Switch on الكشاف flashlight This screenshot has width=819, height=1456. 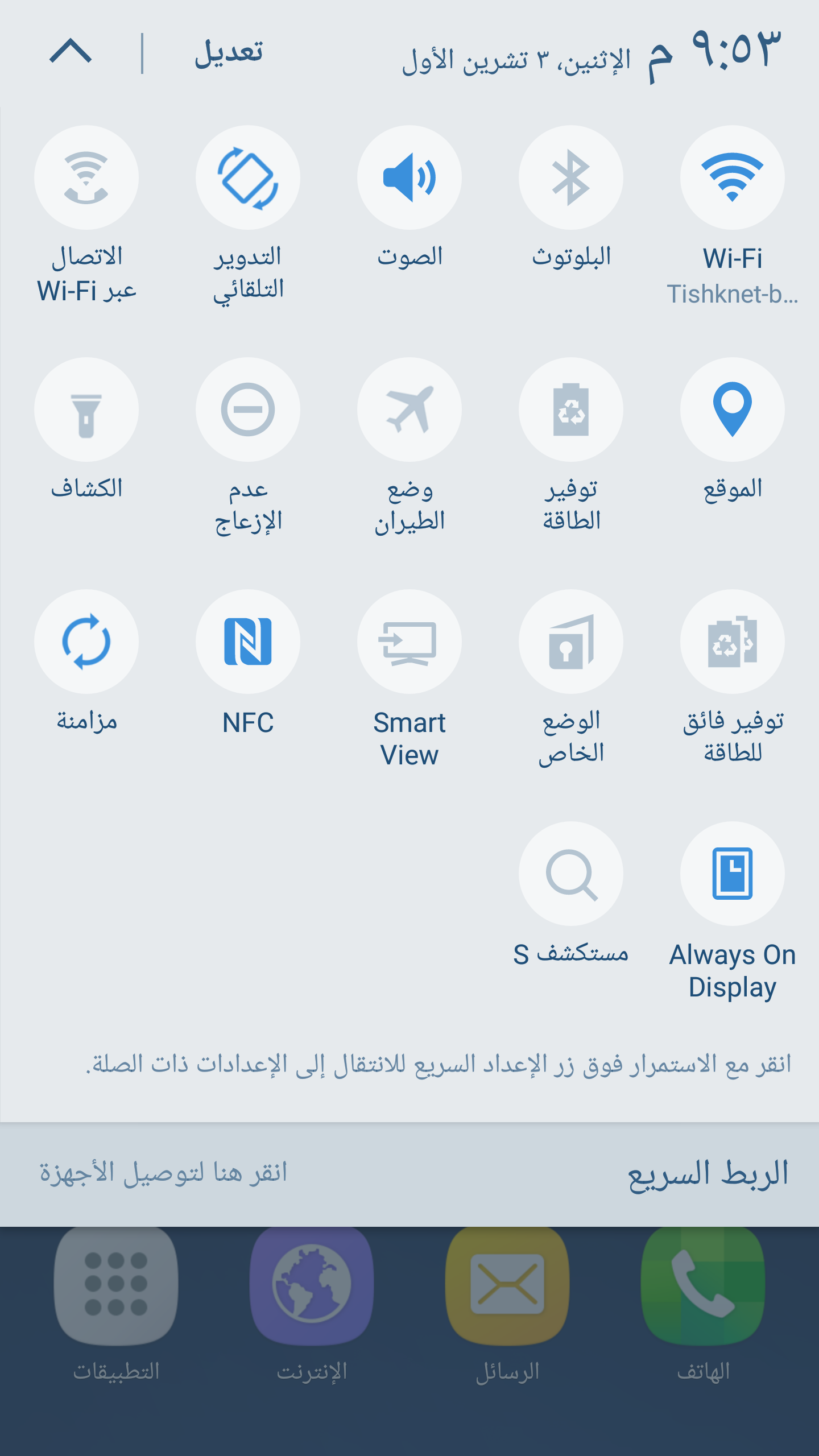86,410
